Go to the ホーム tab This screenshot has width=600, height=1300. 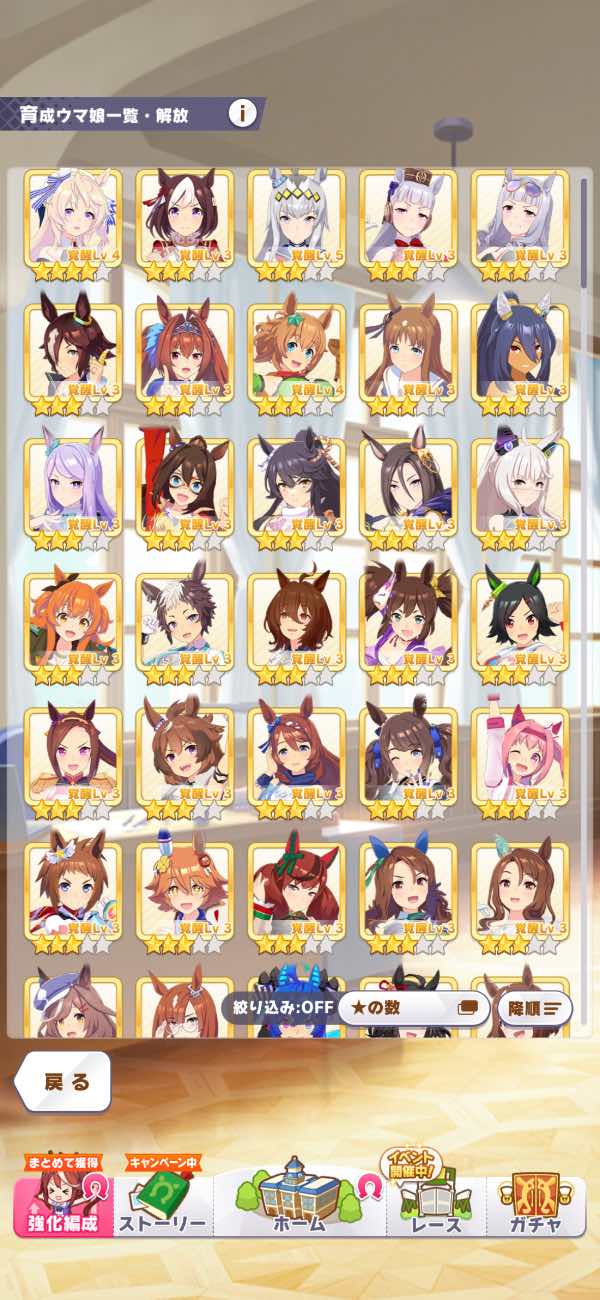(x=299, y=1204)
